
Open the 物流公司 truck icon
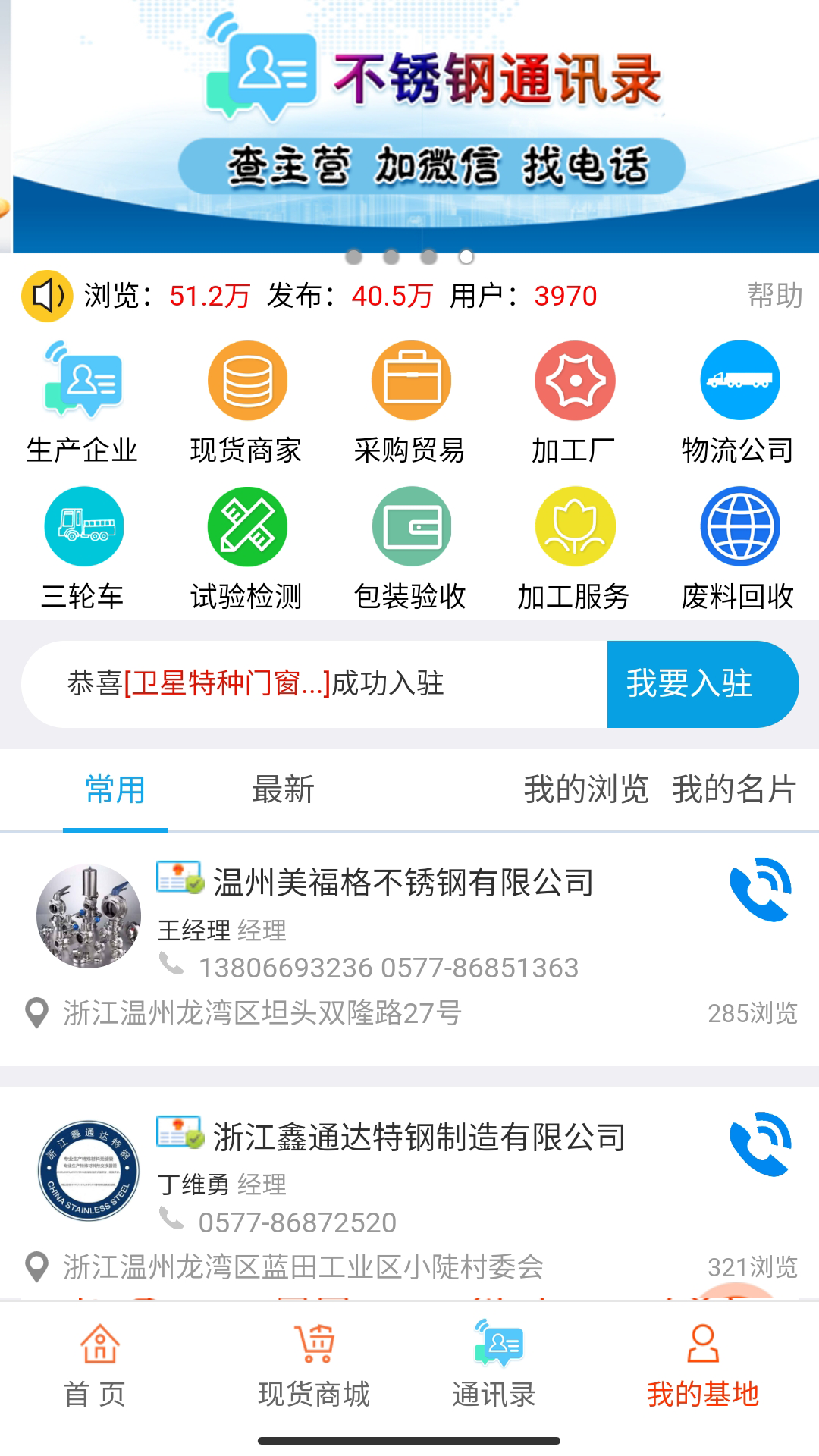[x=736, y=383]
